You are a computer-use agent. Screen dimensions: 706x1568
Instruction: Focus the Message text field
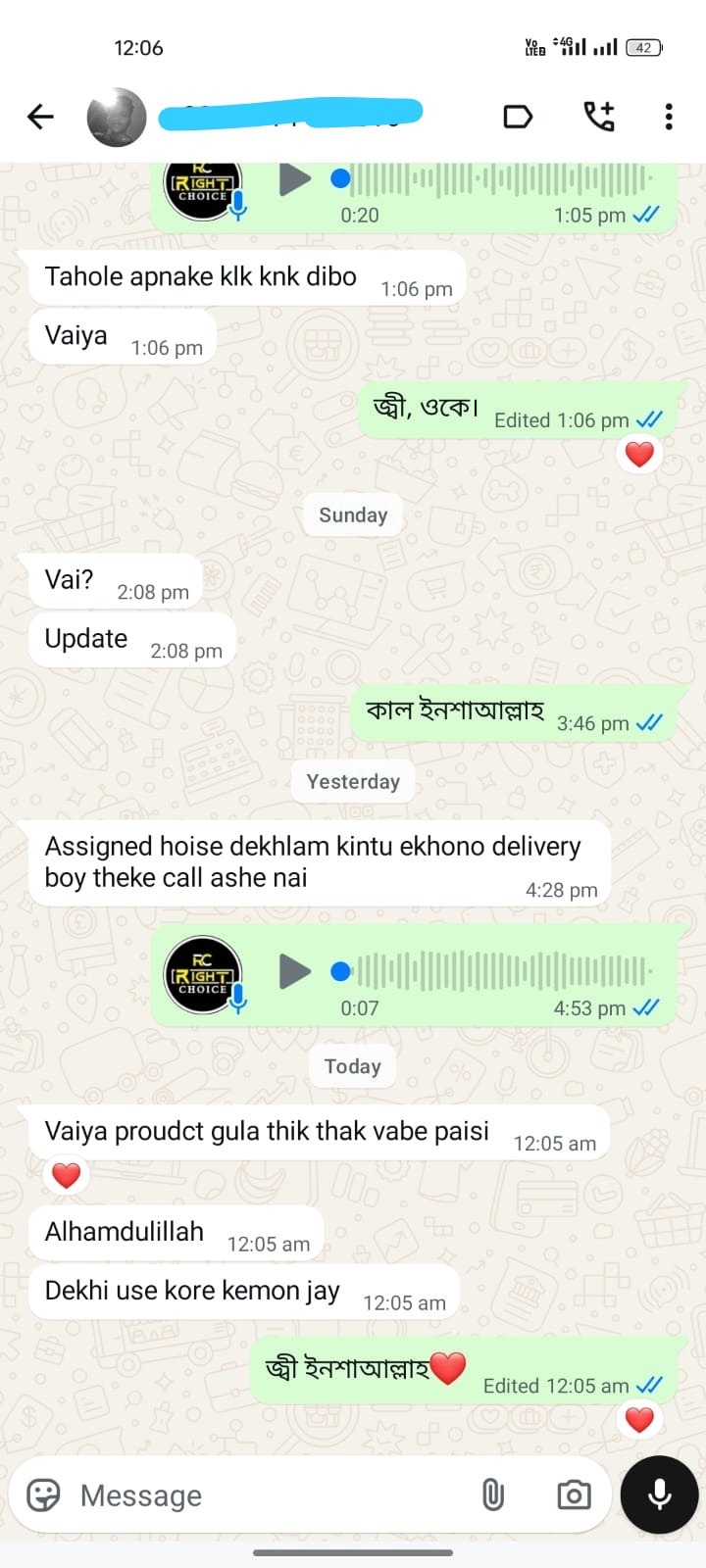(265, 1495)
